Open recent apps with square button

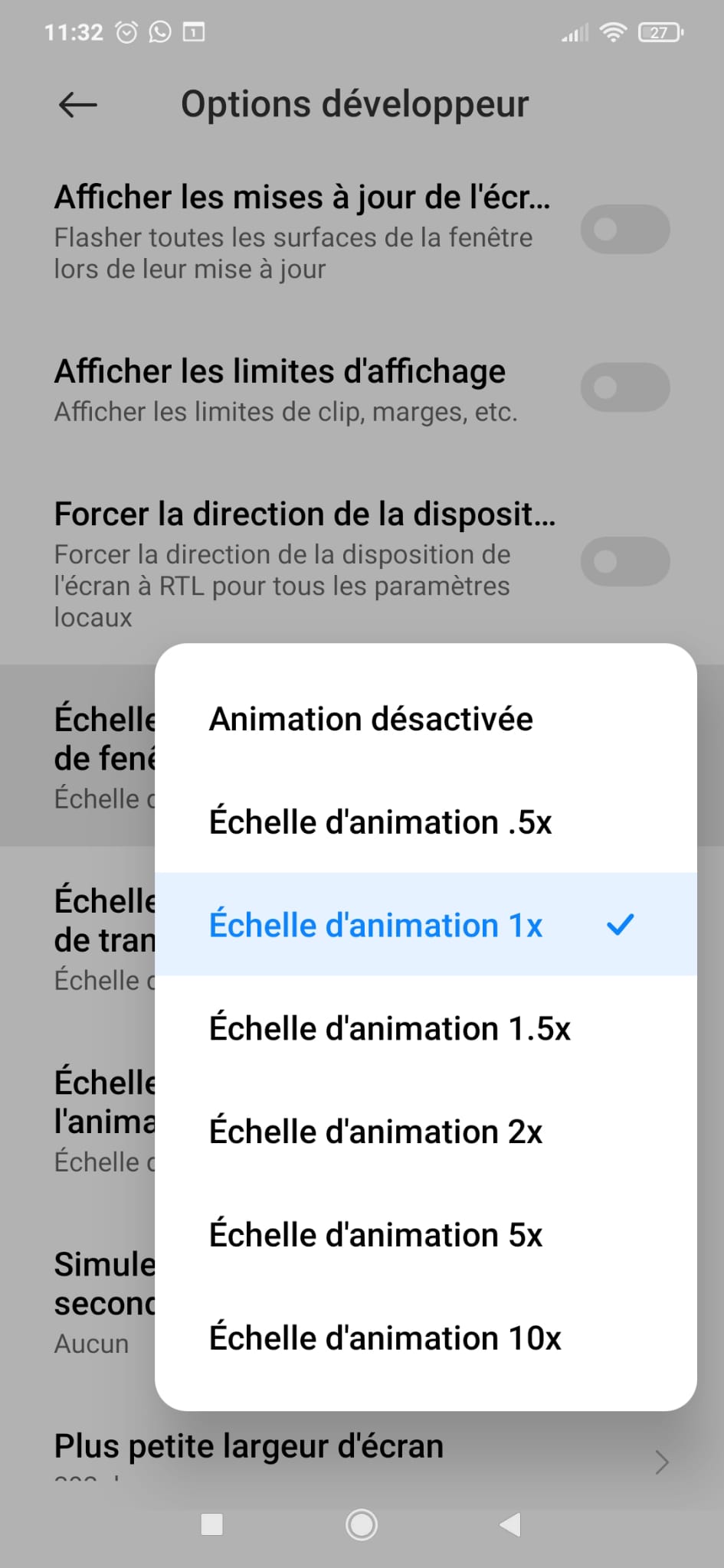[211, 1524]
